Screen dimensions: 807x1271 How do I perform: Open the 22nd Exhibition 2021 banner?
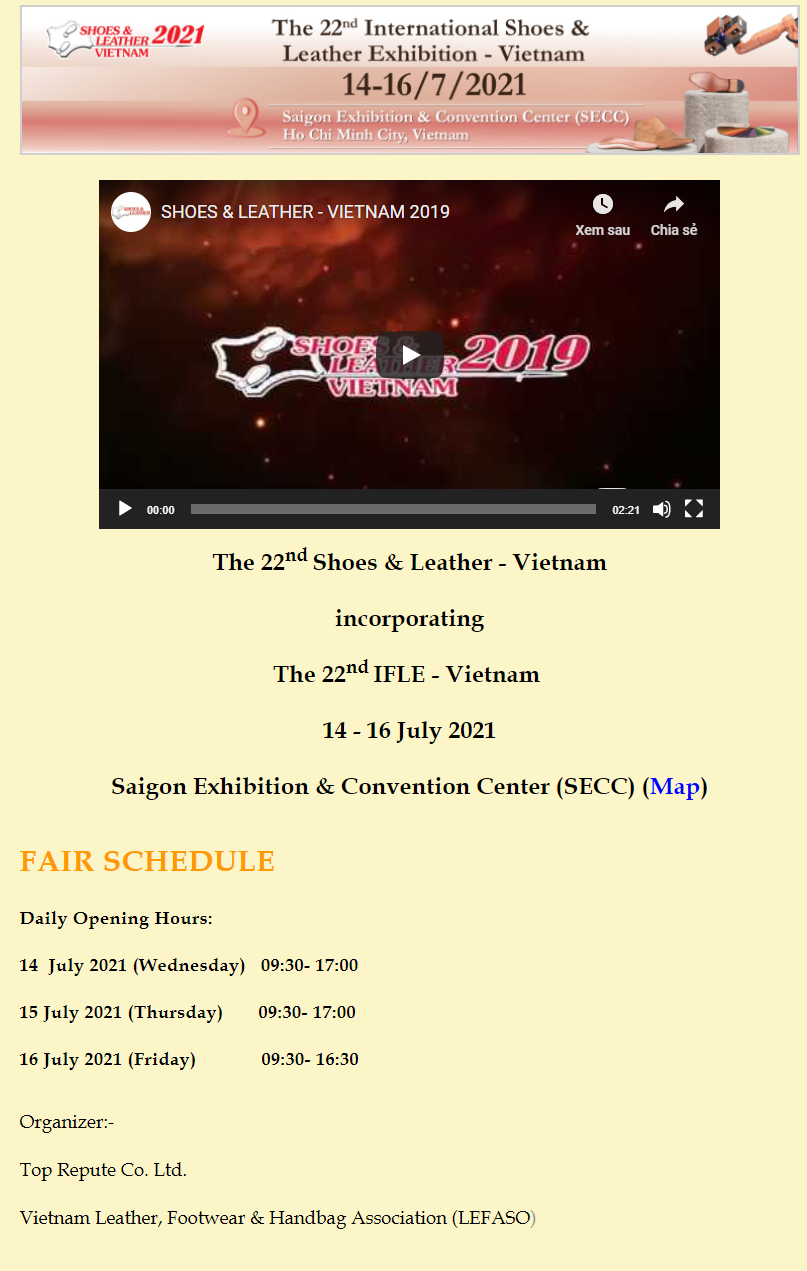click(409, 80)
